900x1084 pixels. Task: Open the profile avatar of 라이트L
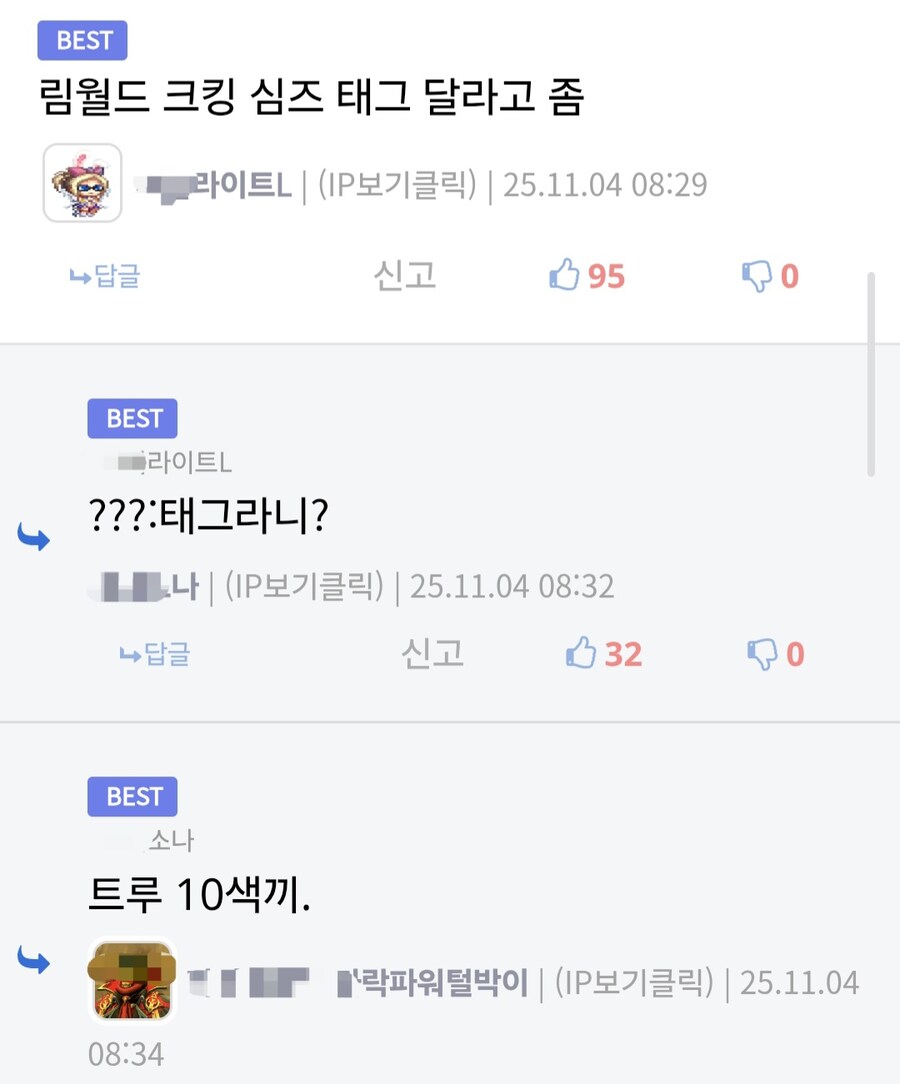pyautogui.click(x=81, y=184)
